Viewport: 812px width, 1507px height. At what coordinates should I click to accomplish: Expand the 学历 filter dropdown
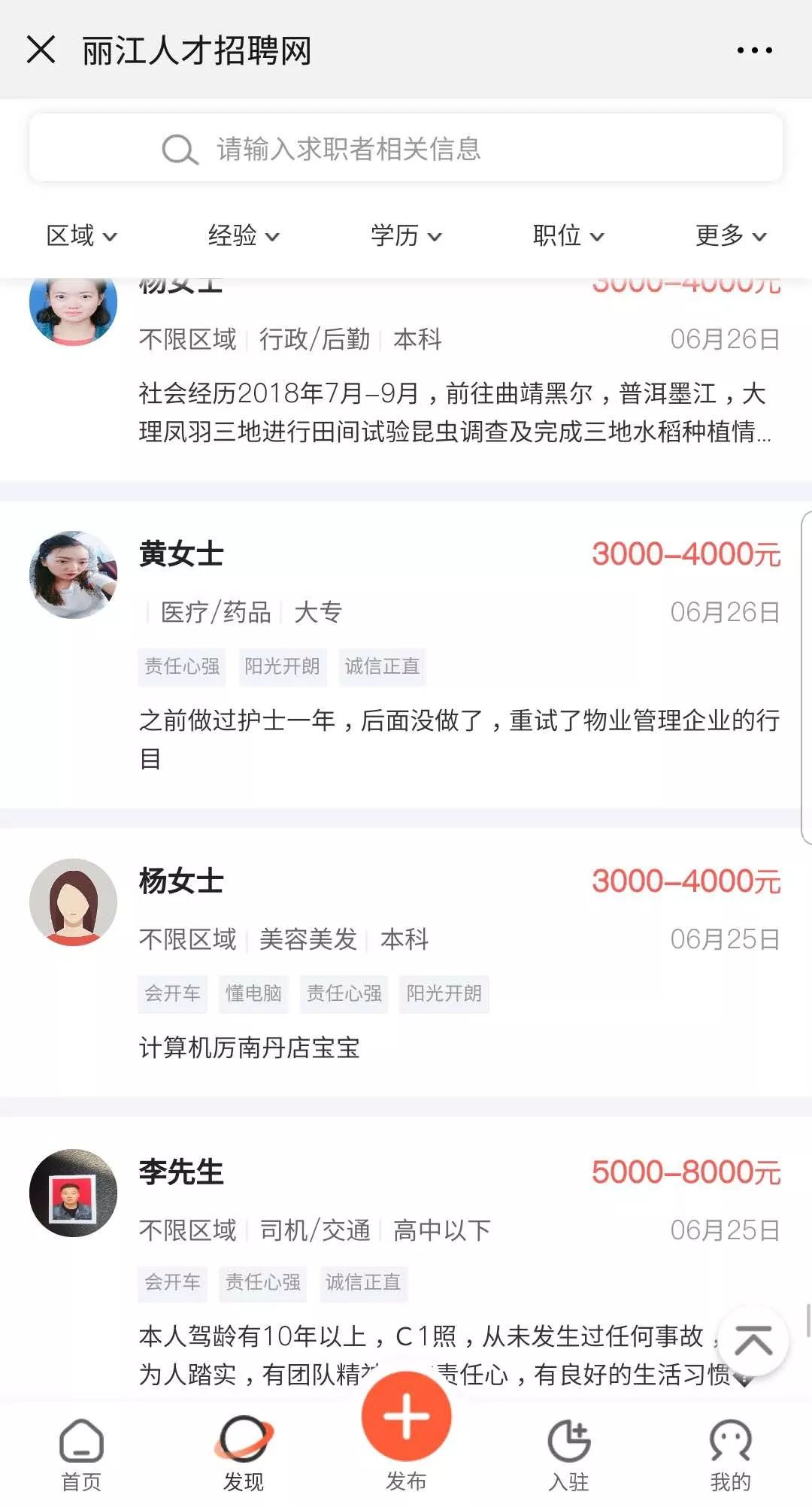click(406, 235)
